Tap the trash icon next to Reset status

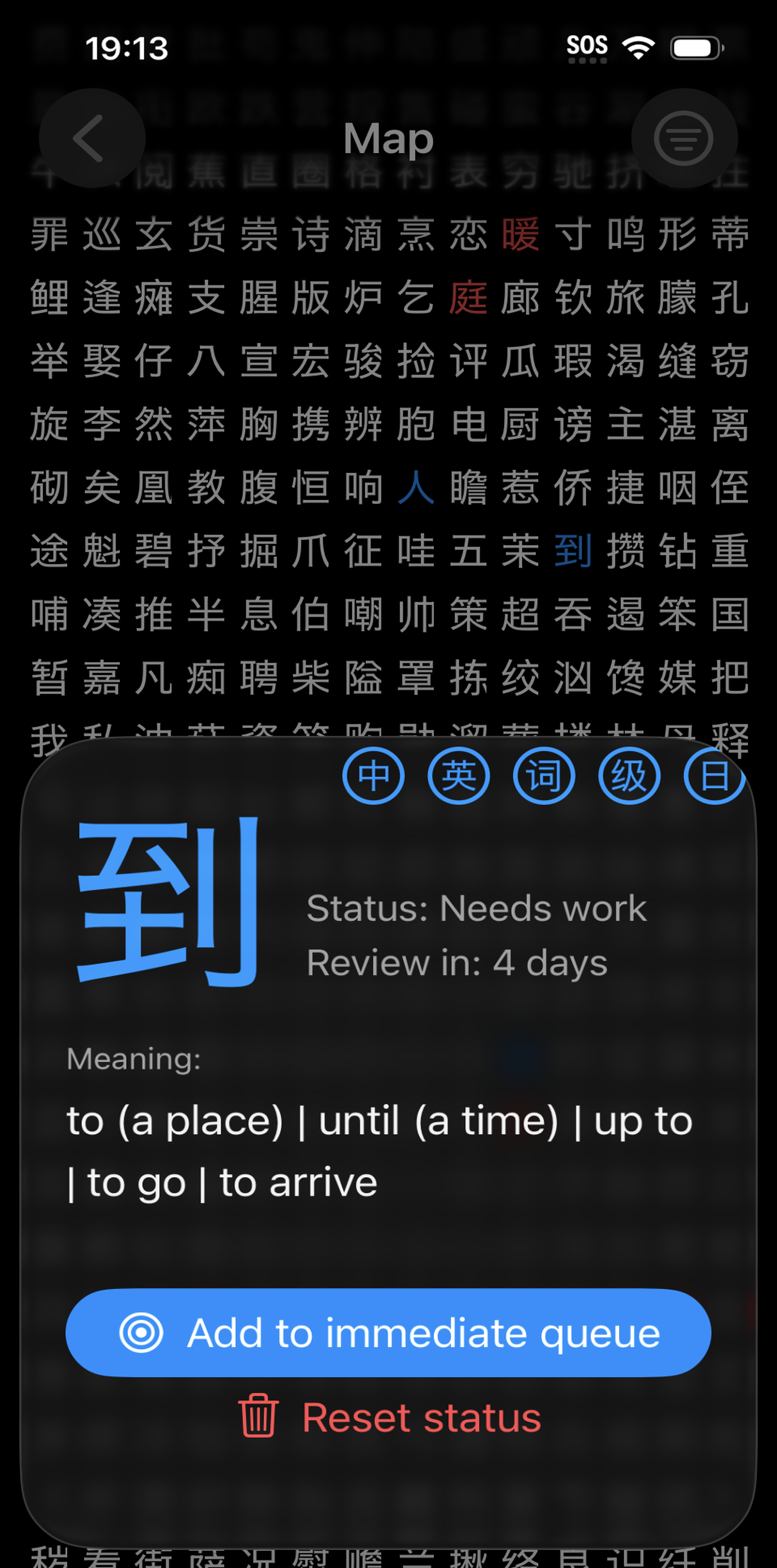click(x=258, y=1418)
